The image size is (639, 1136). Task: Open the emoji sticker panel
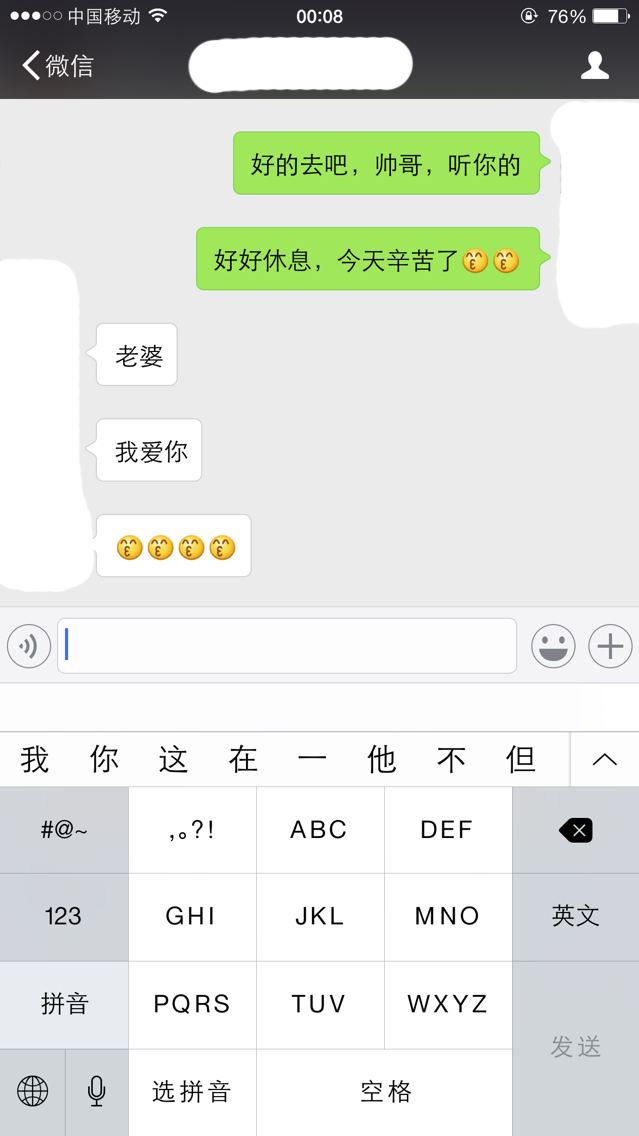(554, 646)
